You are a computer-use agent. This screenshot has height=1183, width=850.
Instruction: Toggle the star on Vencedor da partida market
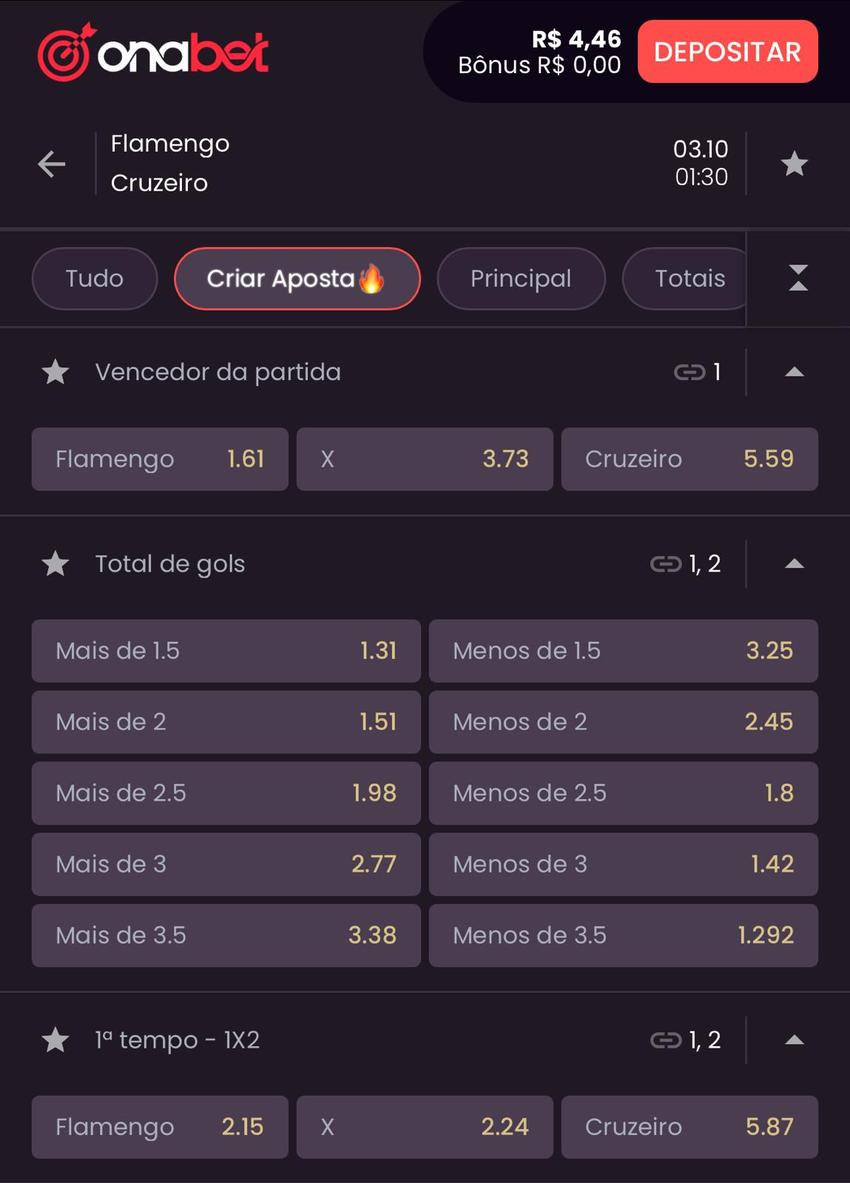pyautogui.click(x=55, y=371)
